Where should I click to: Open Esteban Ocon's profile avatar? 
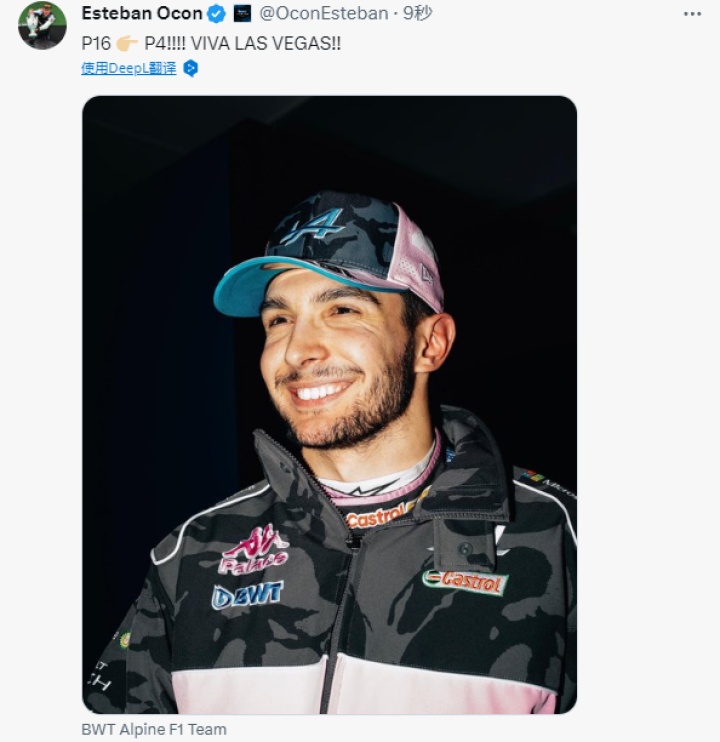click(42, 26)
